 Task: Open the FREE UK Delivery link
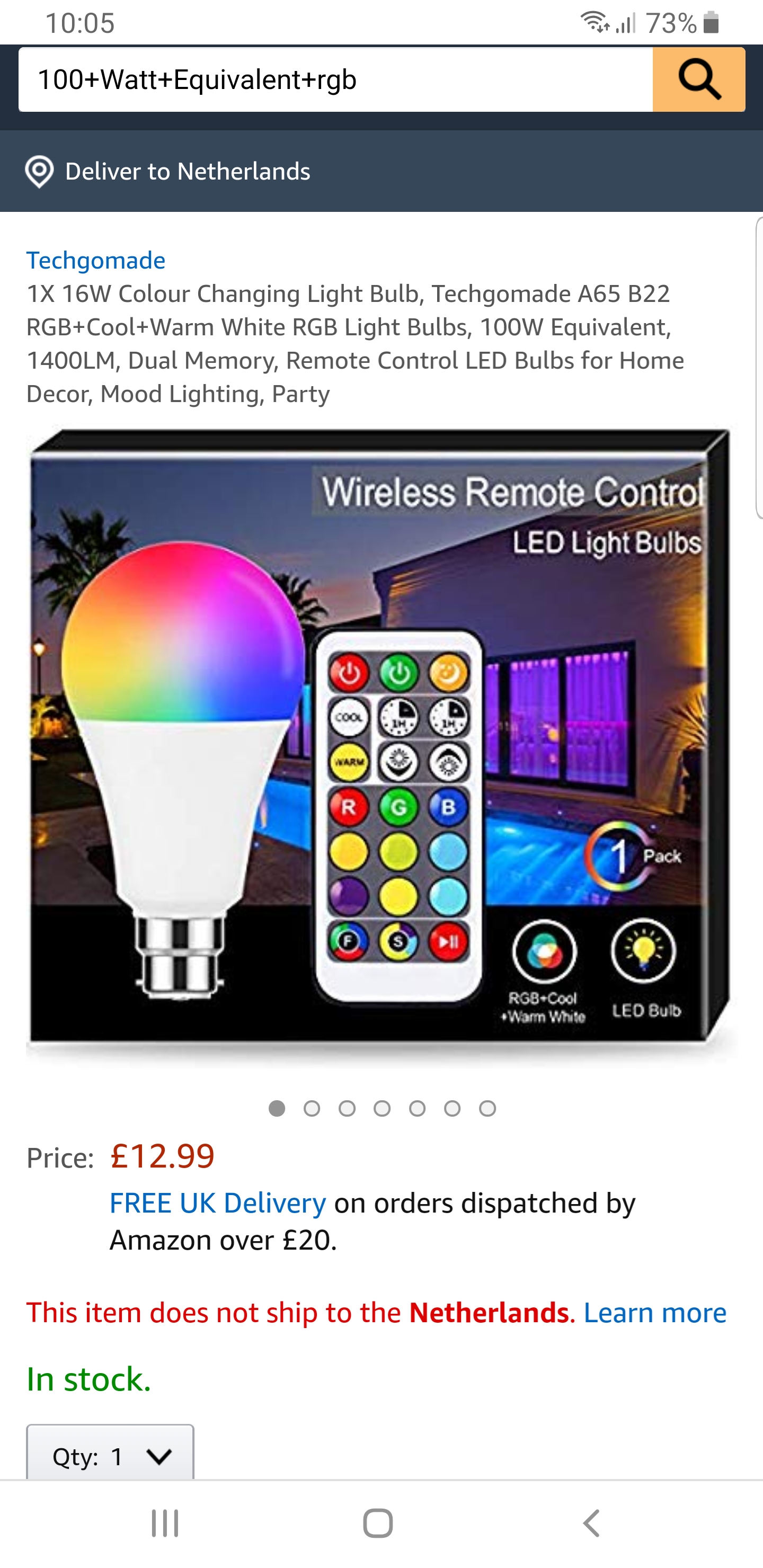click(217, 1204)
